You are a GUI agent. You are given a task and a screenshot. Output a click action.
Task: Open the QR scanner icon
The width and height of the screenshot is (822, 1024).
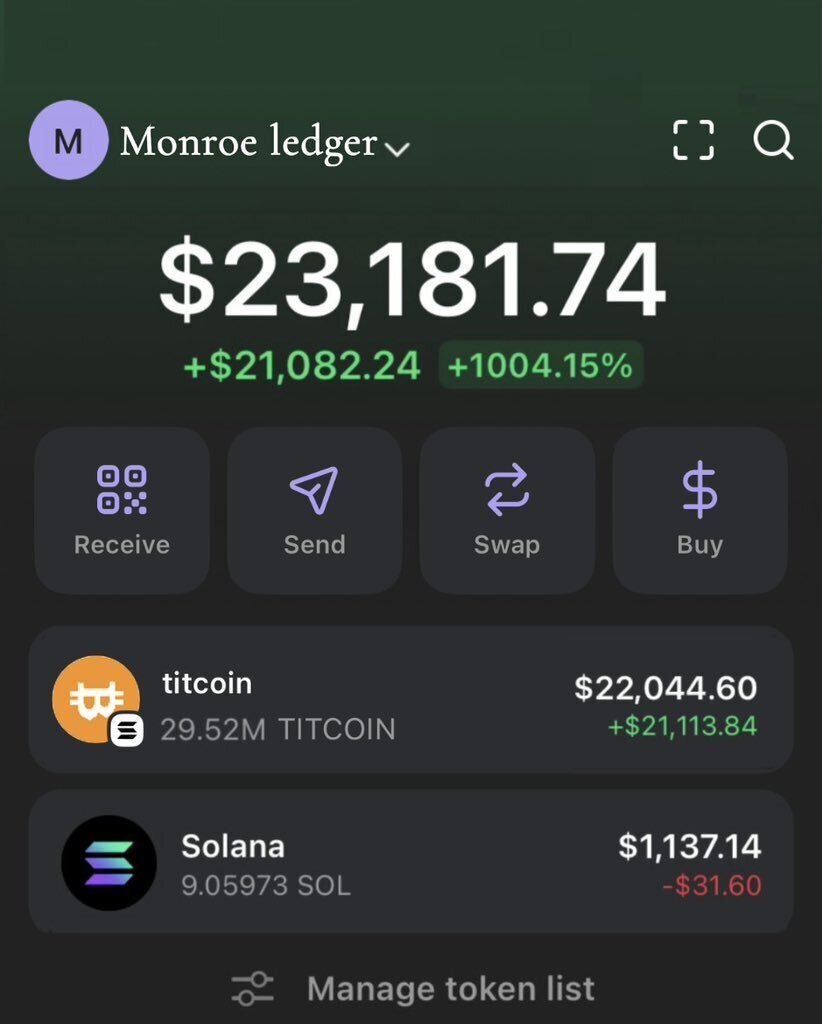(x=693, y=140)
